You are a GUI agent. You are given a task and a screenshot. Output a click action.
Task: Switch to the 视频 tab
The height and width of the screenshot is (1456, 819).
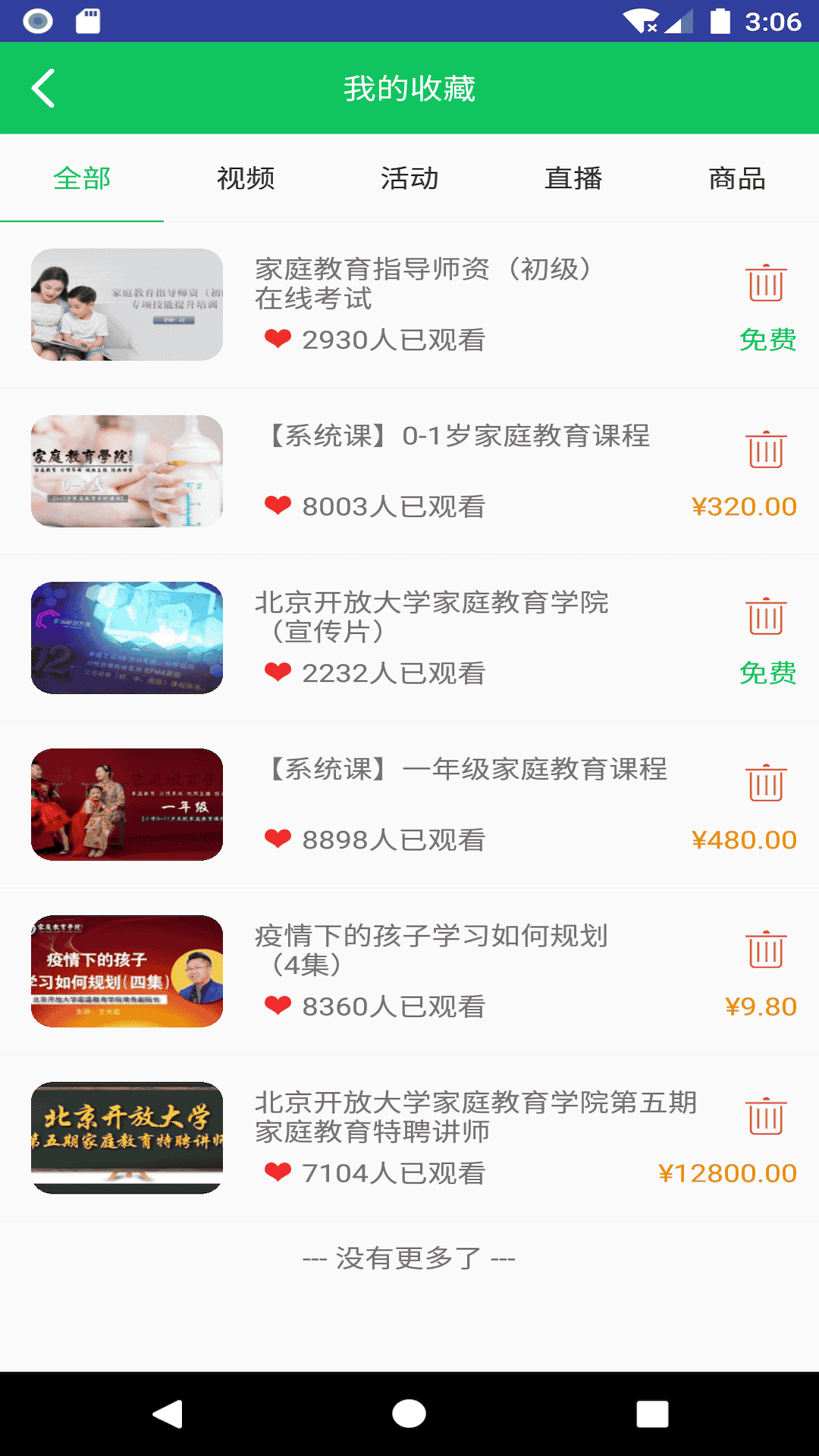pos(246,179)
